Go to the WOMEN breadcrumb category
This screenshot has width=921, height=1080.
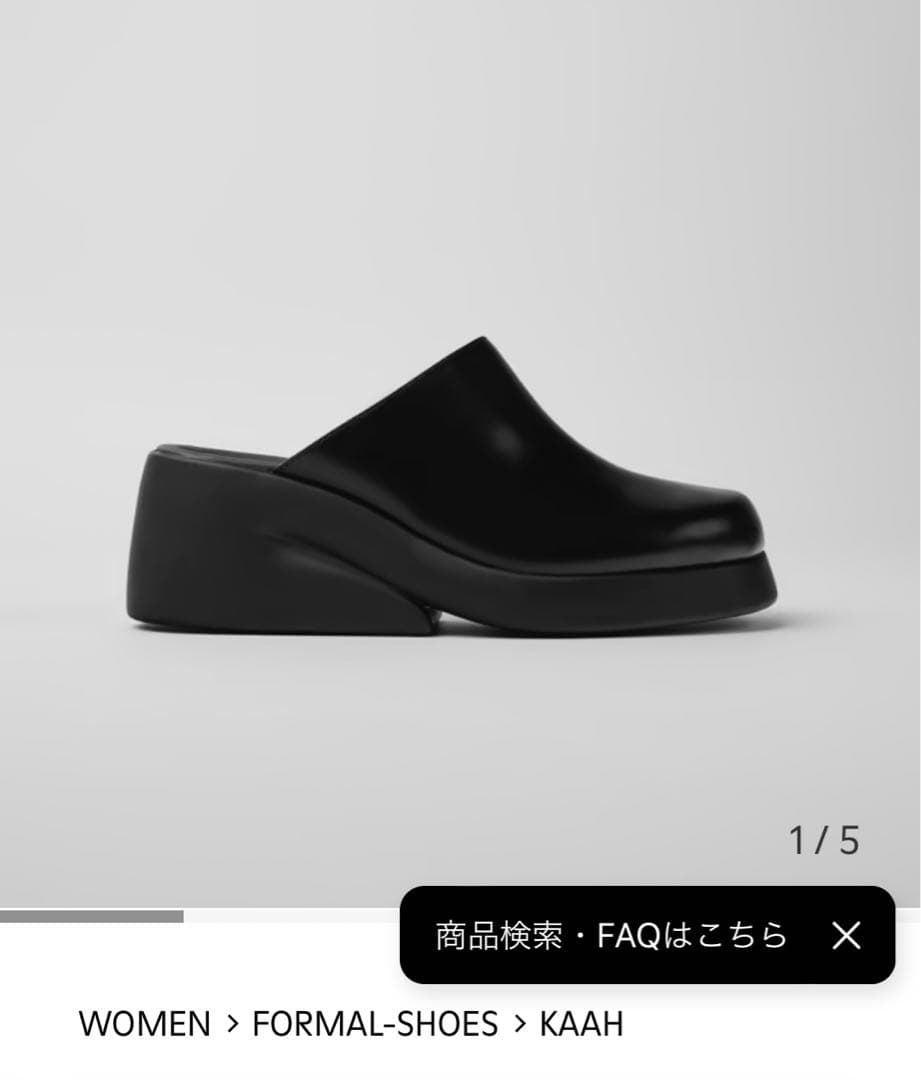(x=144, y=1024)
